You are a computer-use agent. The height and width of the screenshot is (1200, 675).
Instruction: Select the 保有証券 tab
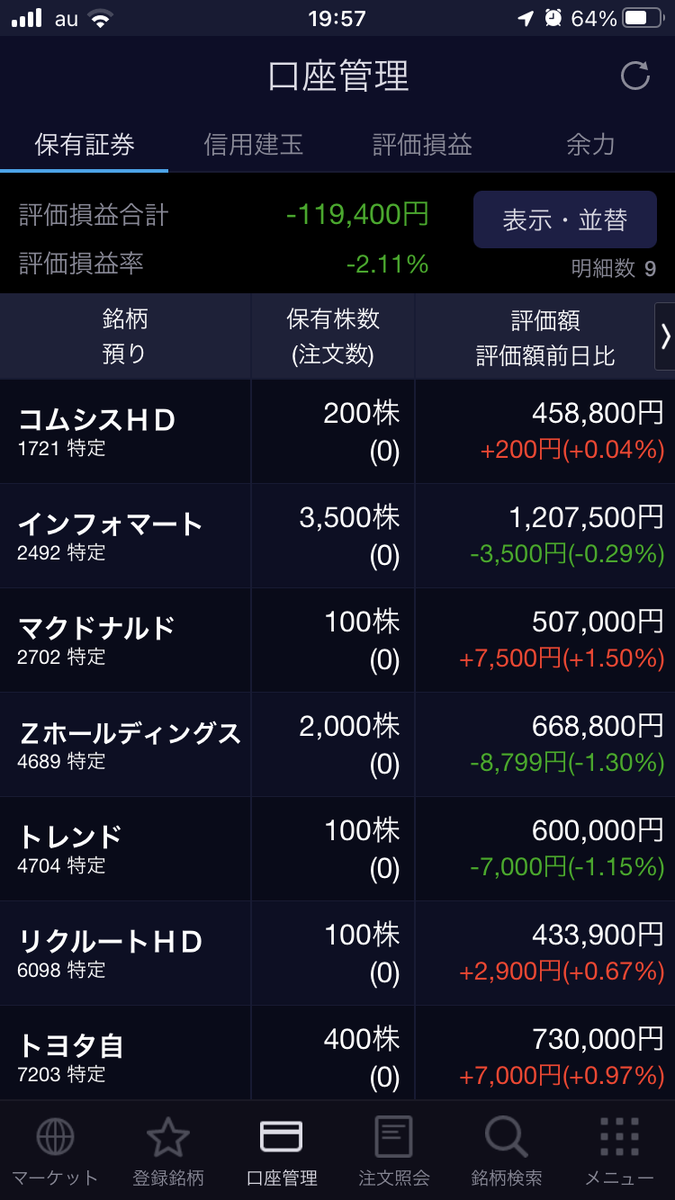(84, 145)
